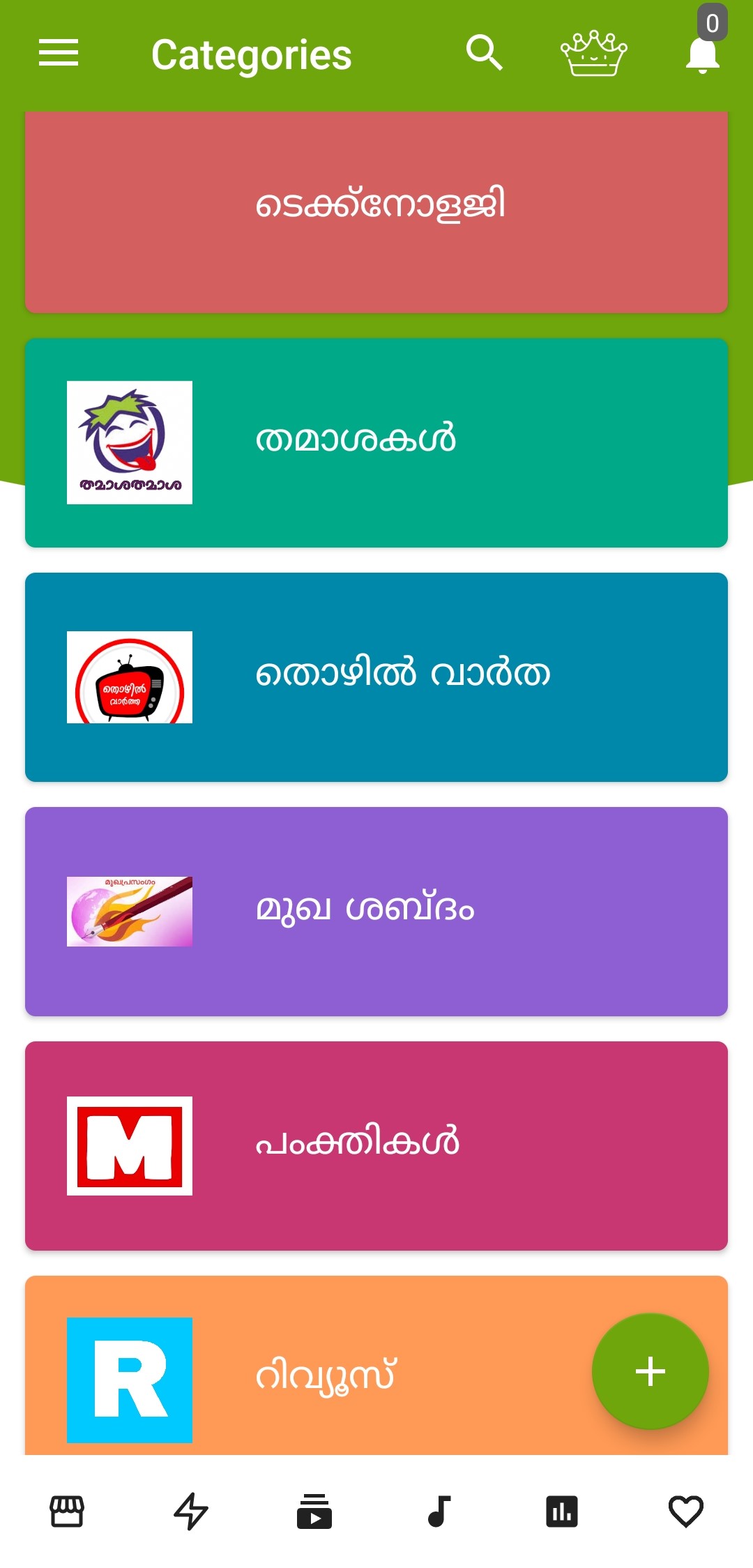Choose the മുഖ ശബ്ദം category card
753x1568 pixels.
coord(376,911)
